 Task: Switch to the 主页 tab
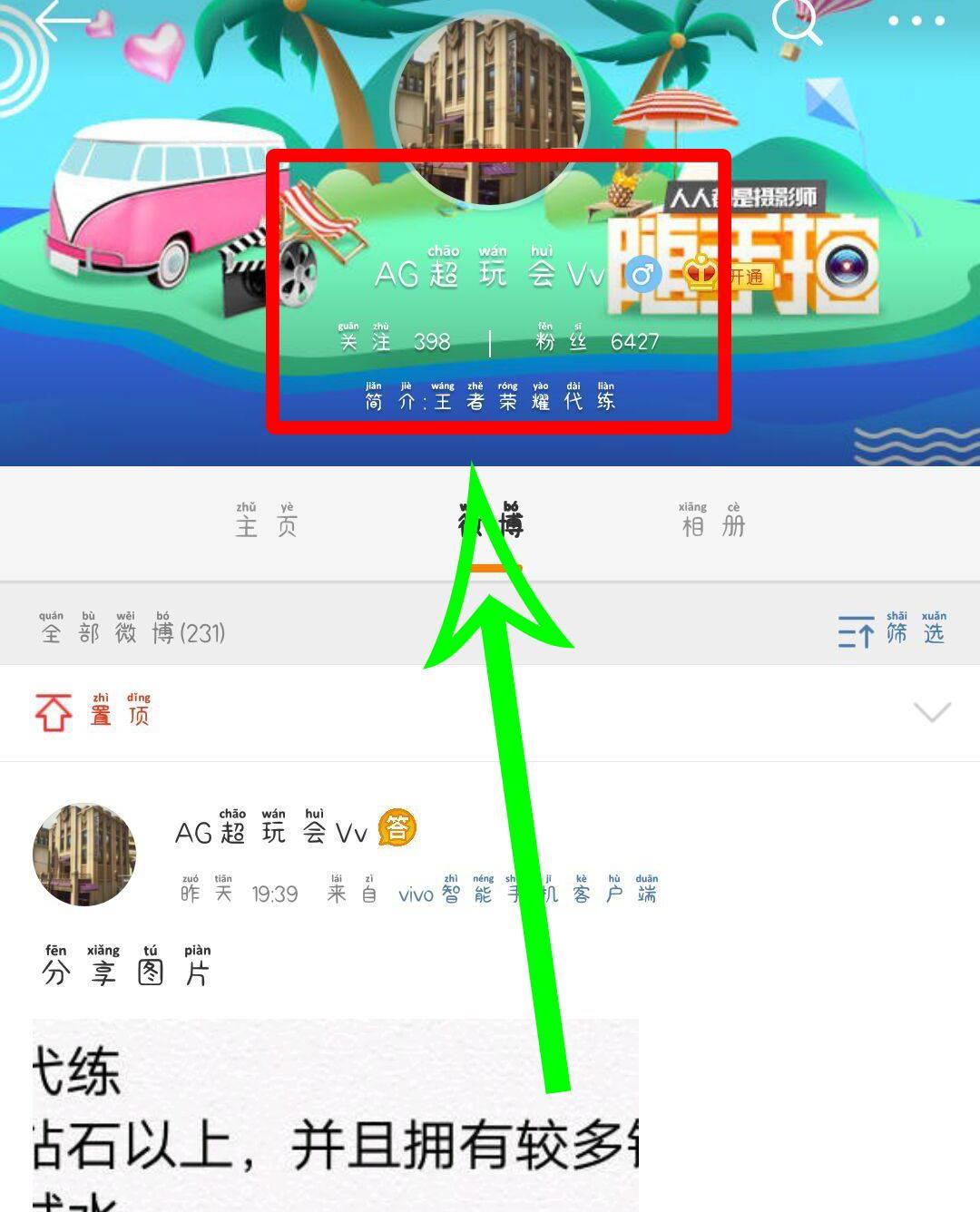pos(266,521)
